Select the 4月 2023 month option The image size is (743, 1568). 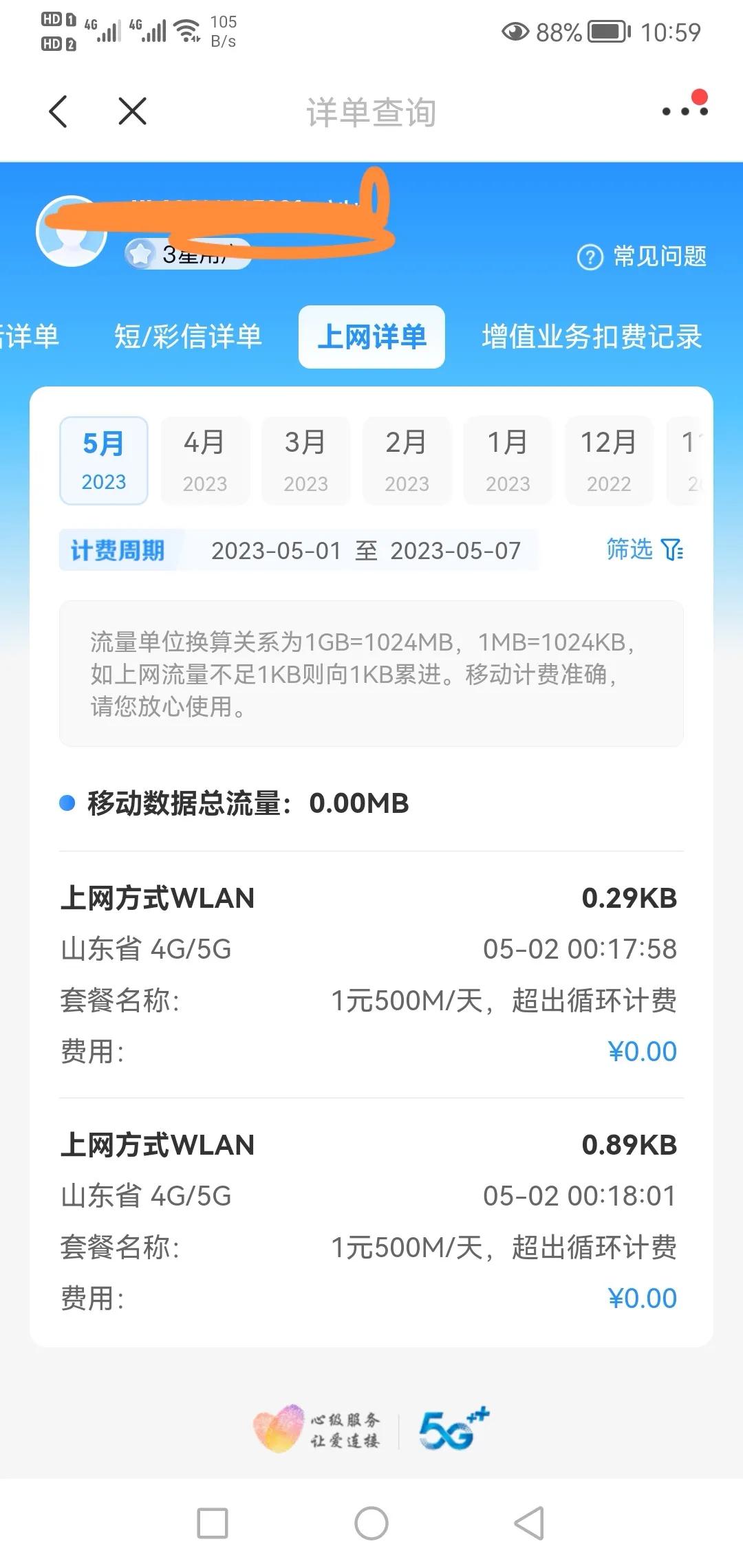(204, 459)
